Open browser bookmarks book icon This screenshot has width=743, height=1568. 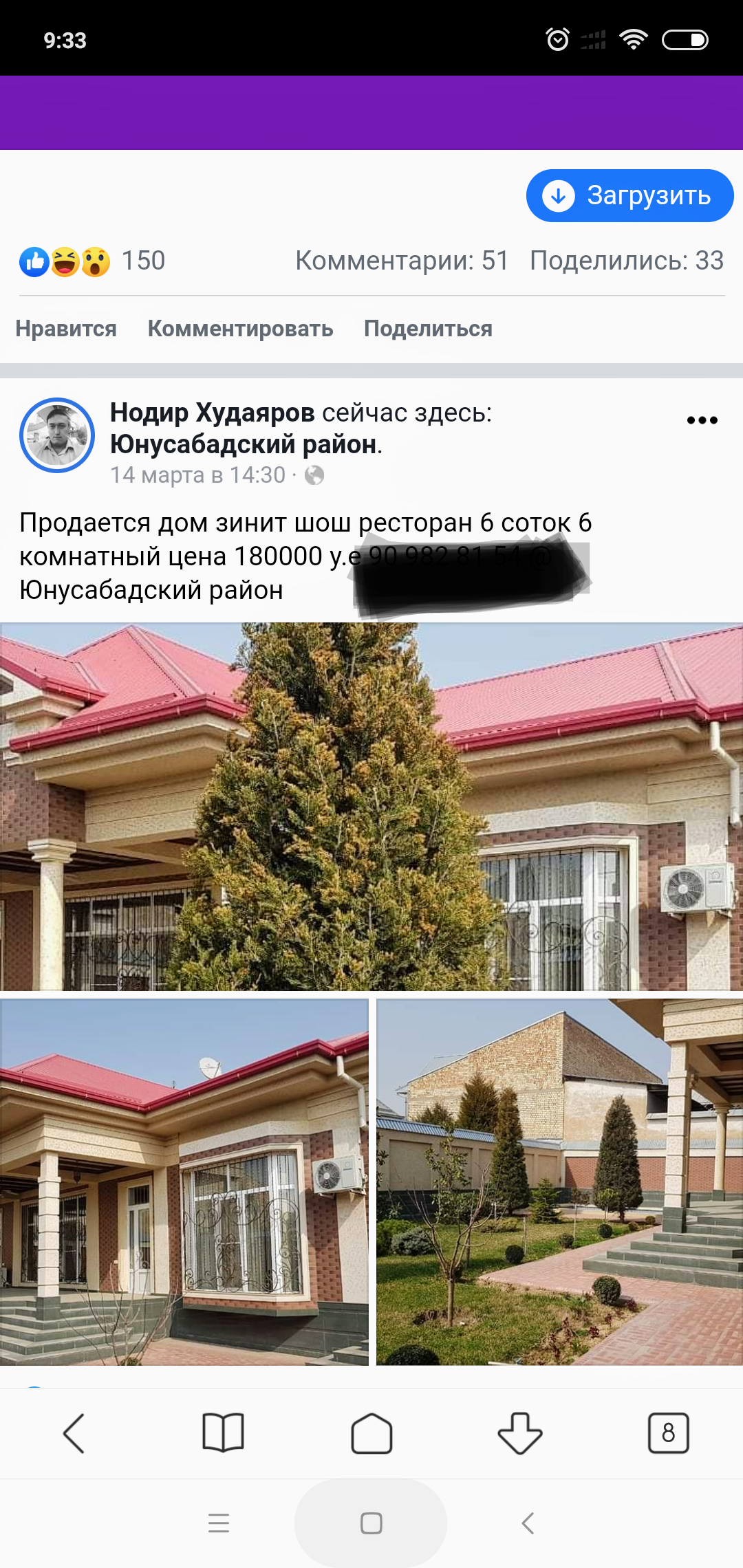click(x=223, y=1433)
